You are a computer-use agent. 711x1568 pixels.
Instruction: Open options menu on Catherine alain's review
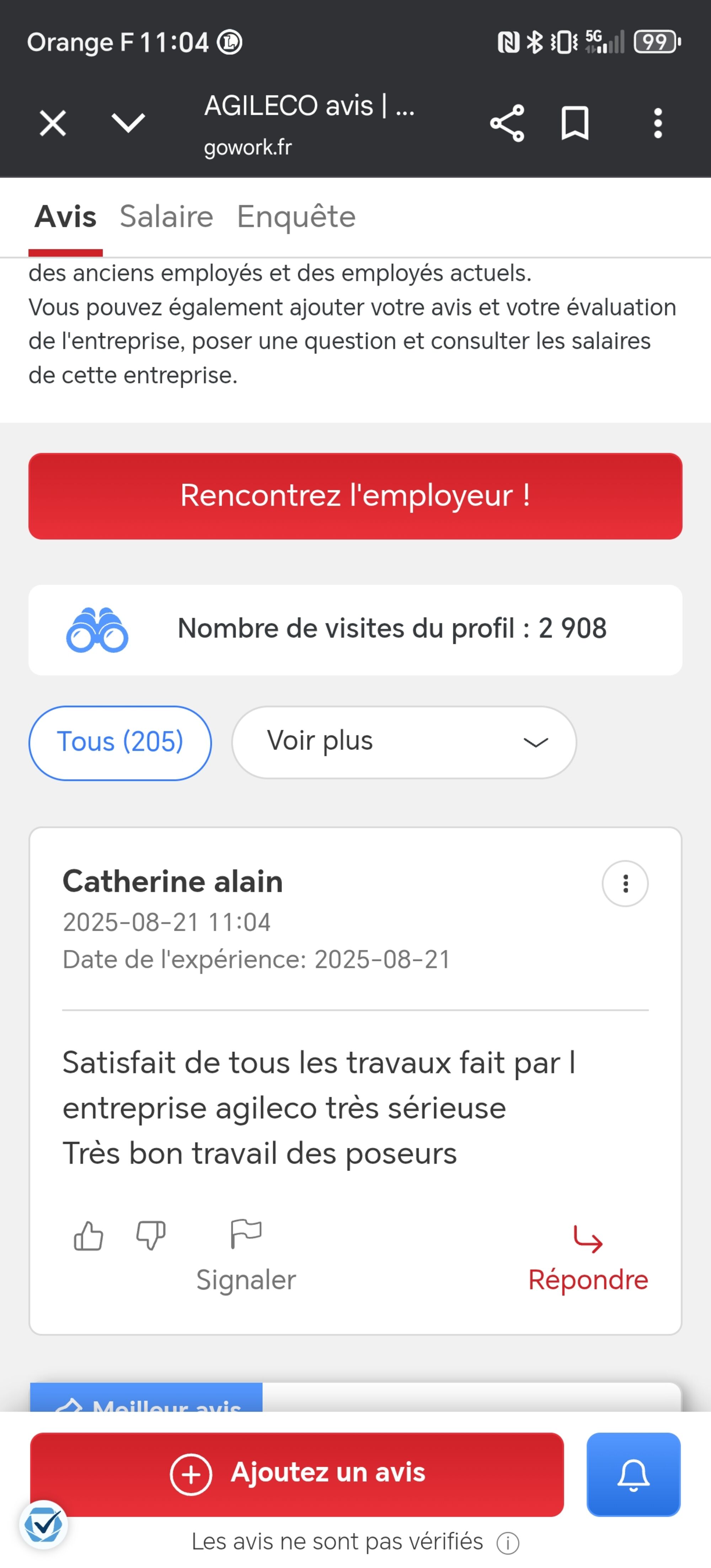(x=625, y=884)
